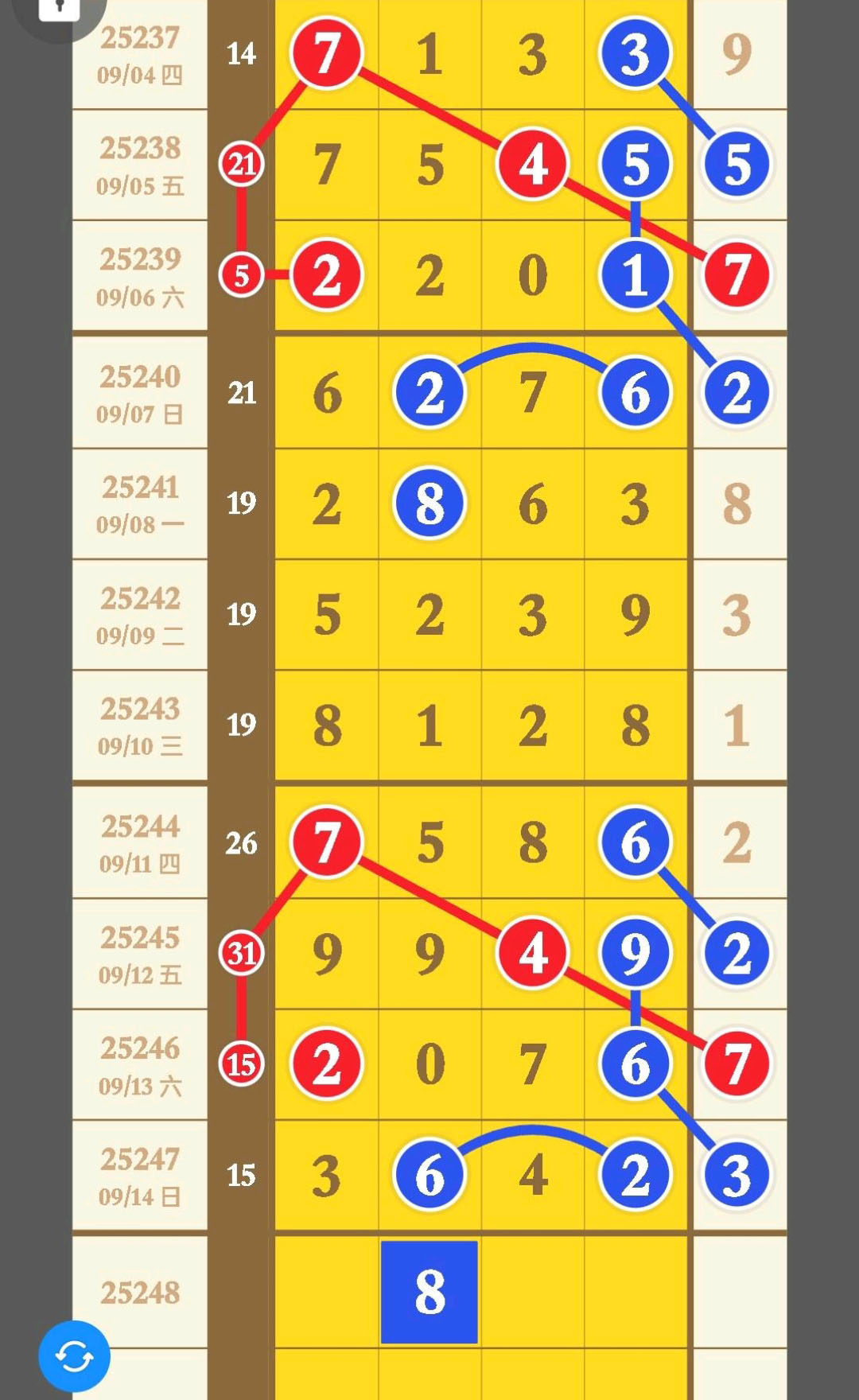Viewport: 859px width, 1400px height.
Task: Tap the lock icon at the top
Action: tap(60, 8)
